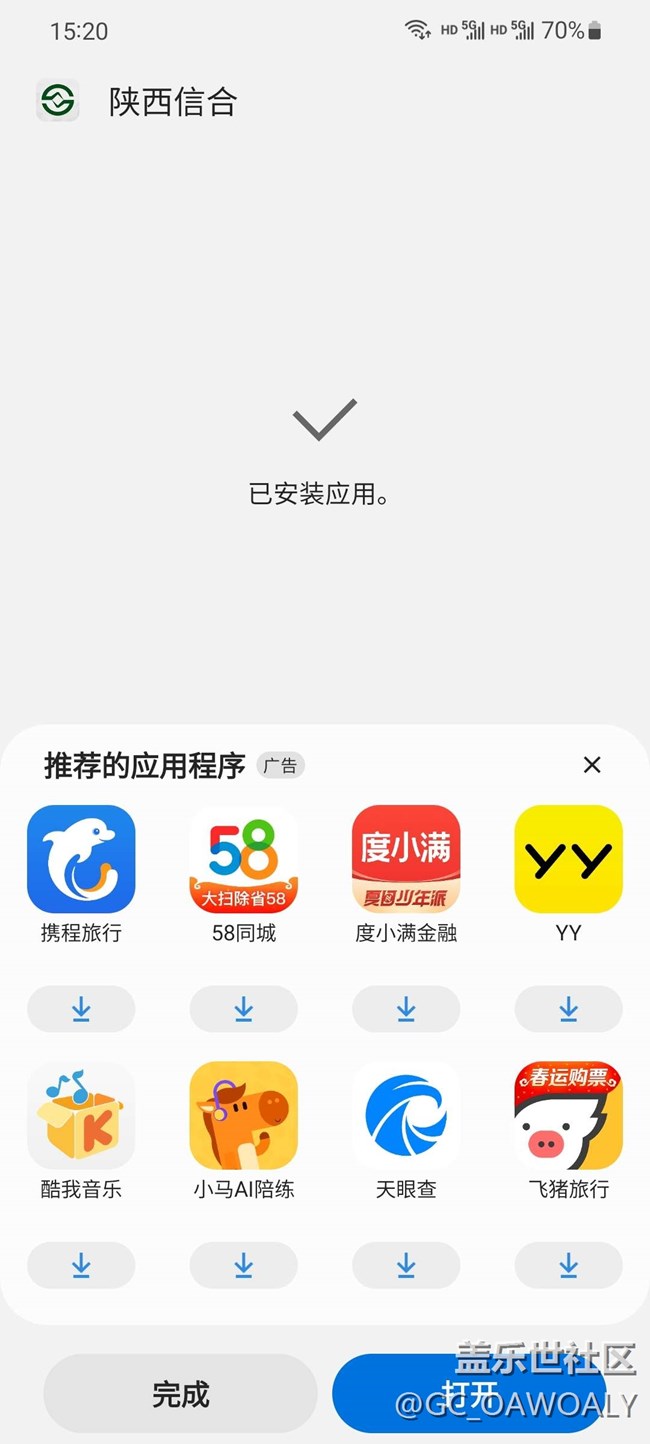Open the installed app with 打开
This screenshot has height=1444, width=650.
[x=470, y=1394]
